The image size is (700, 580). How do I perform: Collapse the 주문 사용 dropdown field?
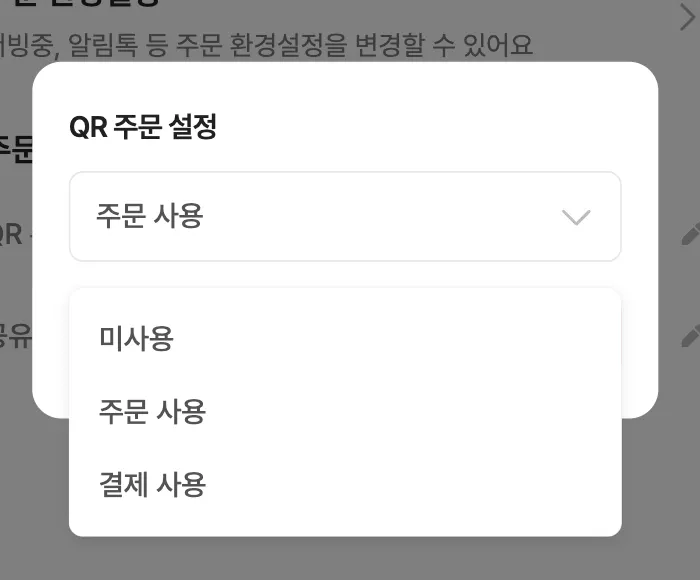pyautogui.click(x=345, y=217)
